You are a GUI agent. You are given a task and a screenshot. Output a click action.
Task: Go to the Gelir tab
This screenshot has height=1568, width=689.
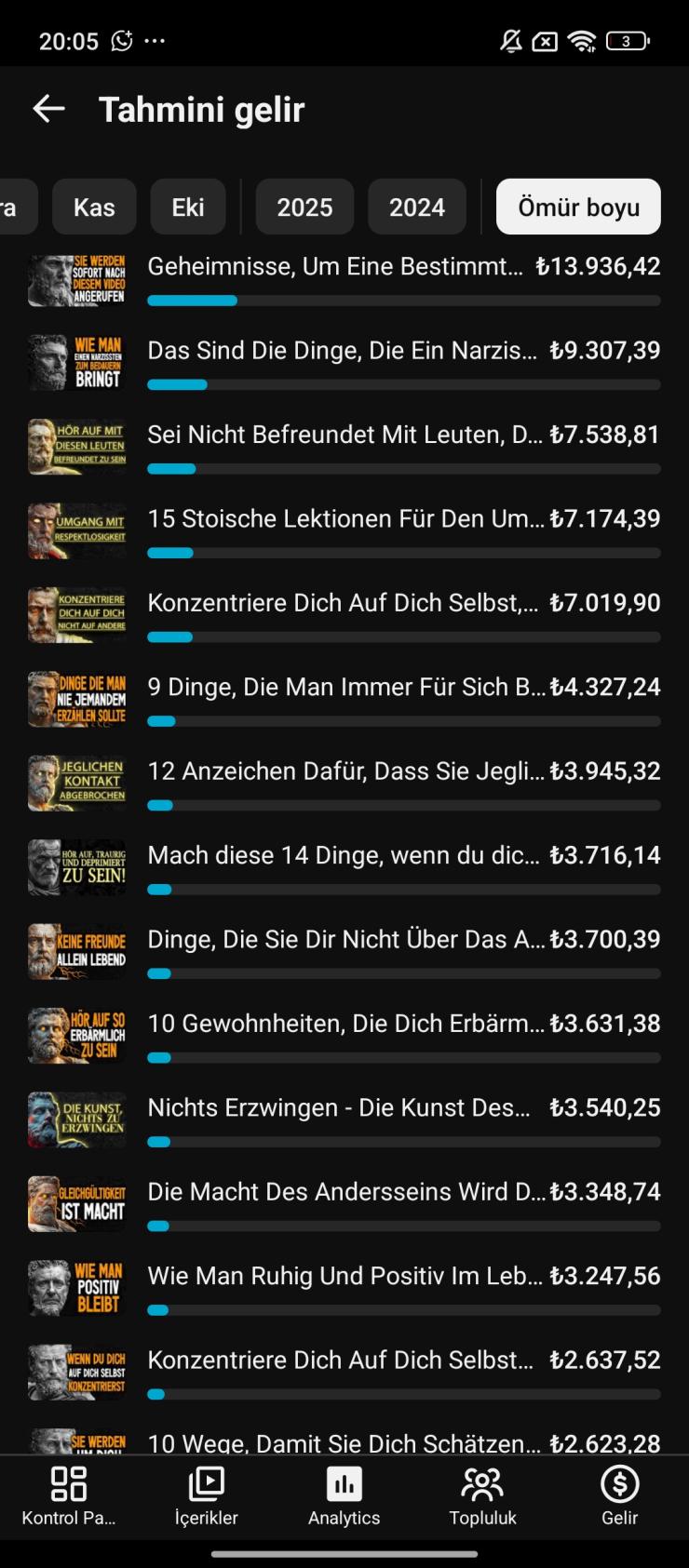(x=619, y=1495)
